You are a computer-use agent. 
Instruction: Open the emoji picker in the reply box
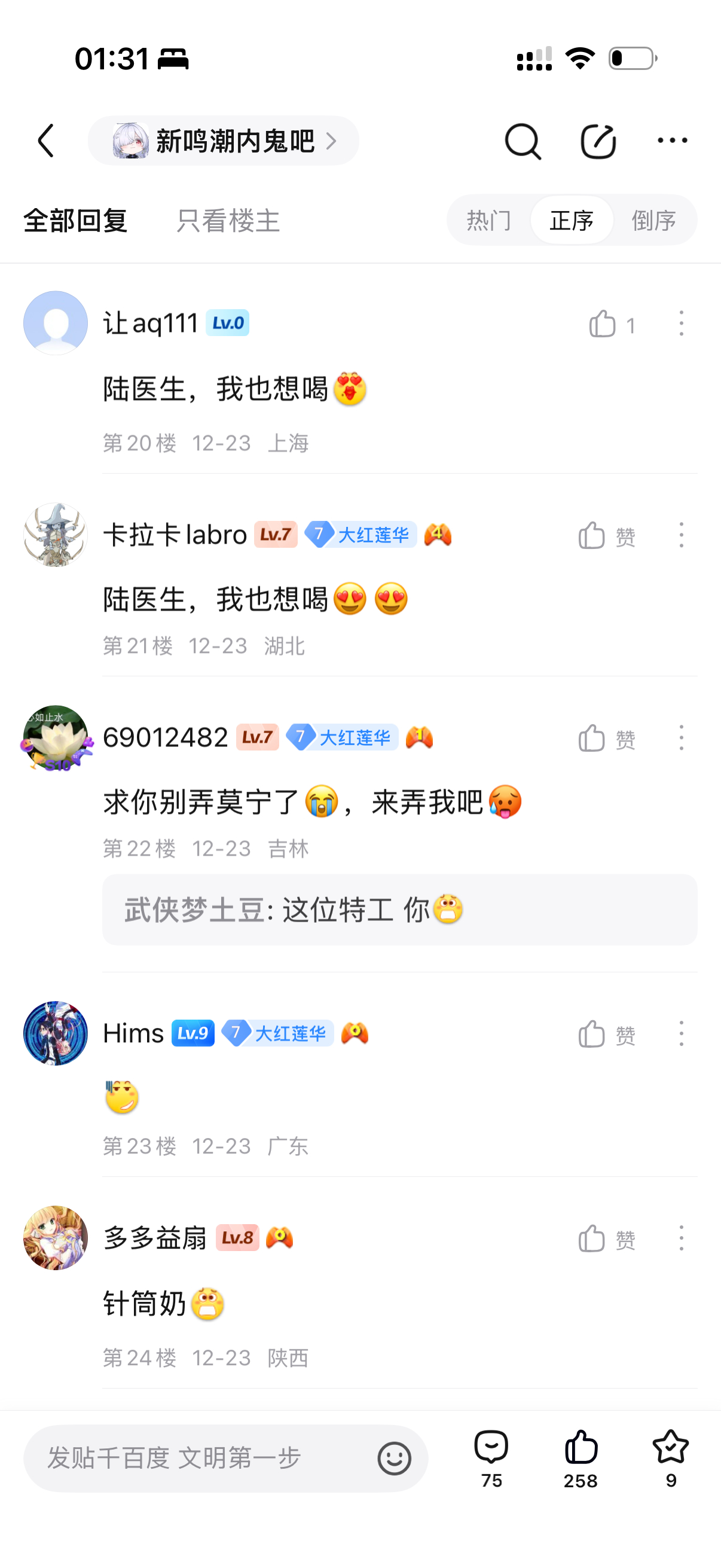(394, 1459)
